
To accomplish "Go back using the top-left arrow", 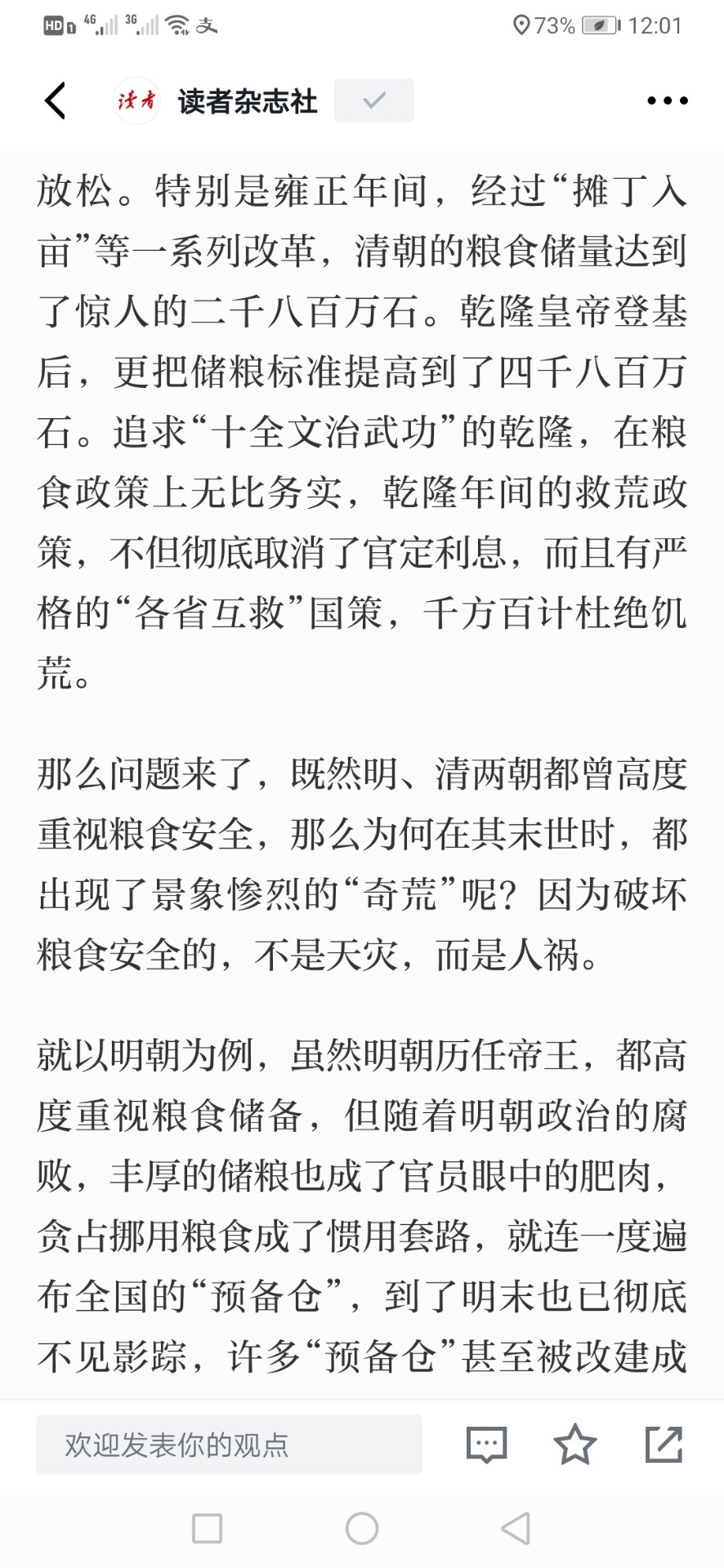I will (55, 100).
